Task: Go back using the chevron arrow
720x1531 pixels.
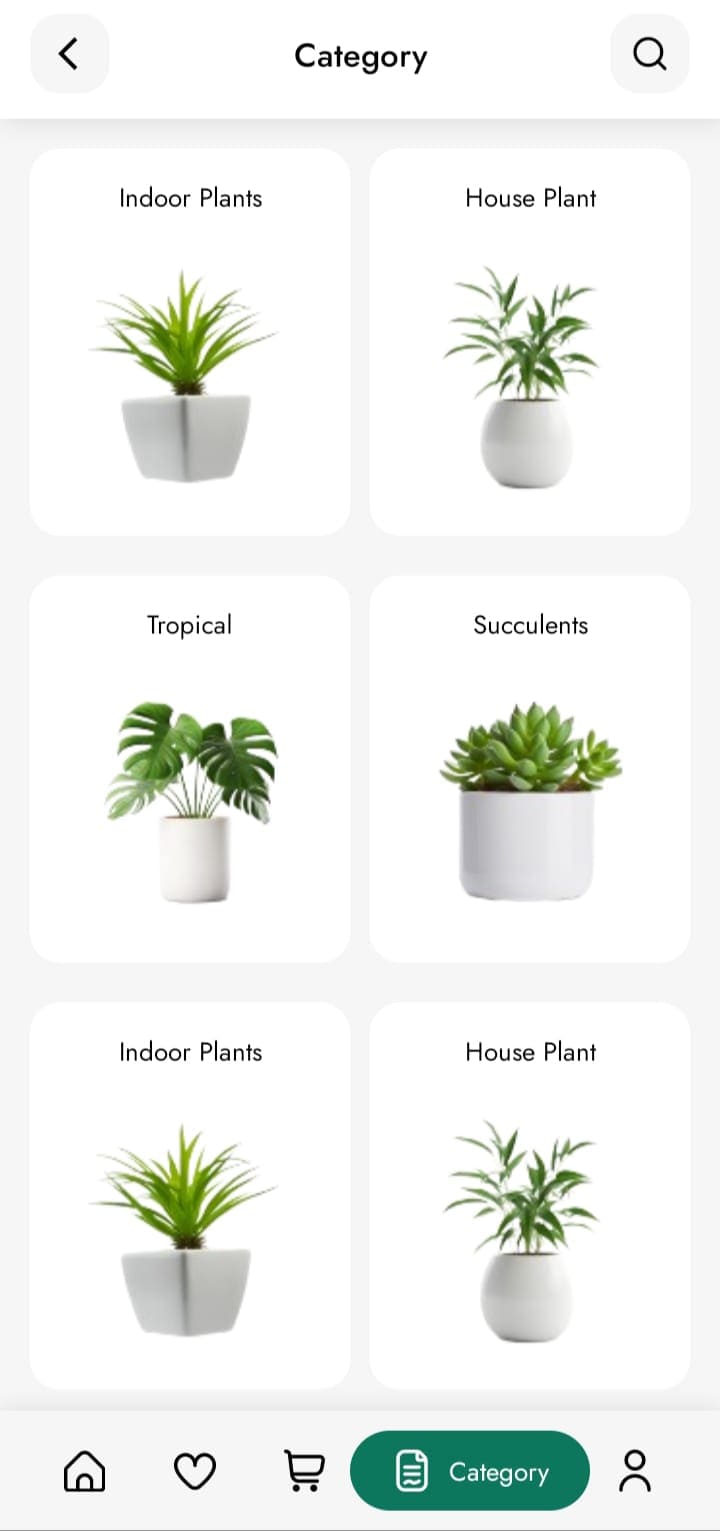Action: click(x=69, y=54)
